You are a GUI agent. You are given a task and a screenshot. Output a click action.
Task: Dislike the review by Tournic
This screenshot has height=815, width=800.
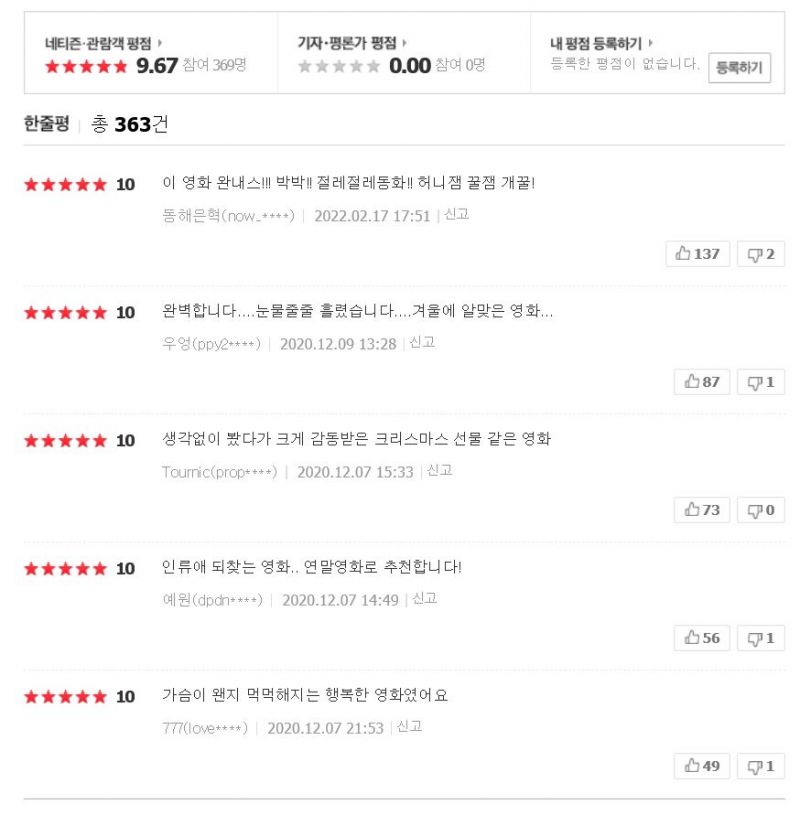point(761,510)
